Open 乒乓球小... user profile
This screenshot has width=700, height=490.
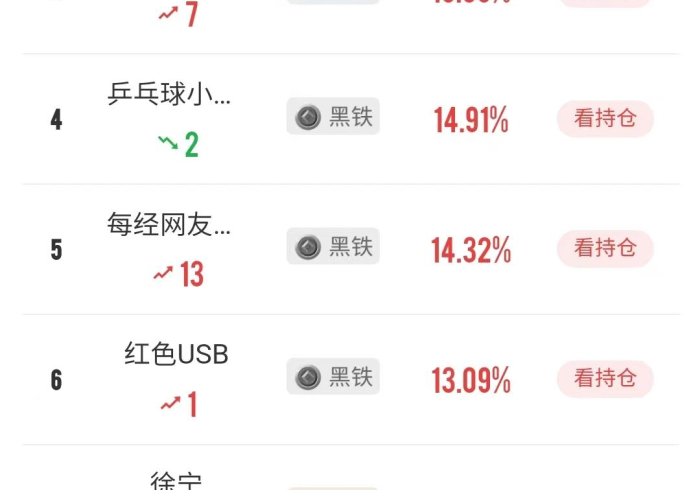(x=169, y=95)
